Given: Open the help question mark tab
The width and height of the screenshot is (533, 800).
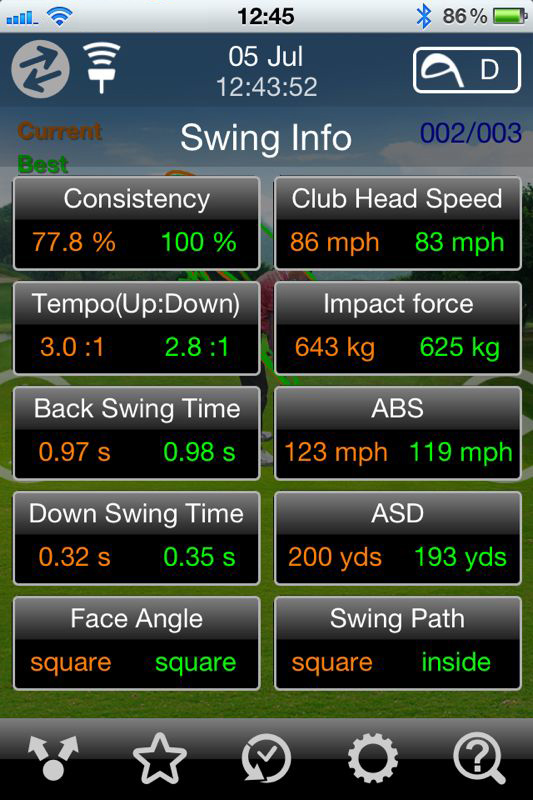Looking at the screenshot, I should 479,759.
